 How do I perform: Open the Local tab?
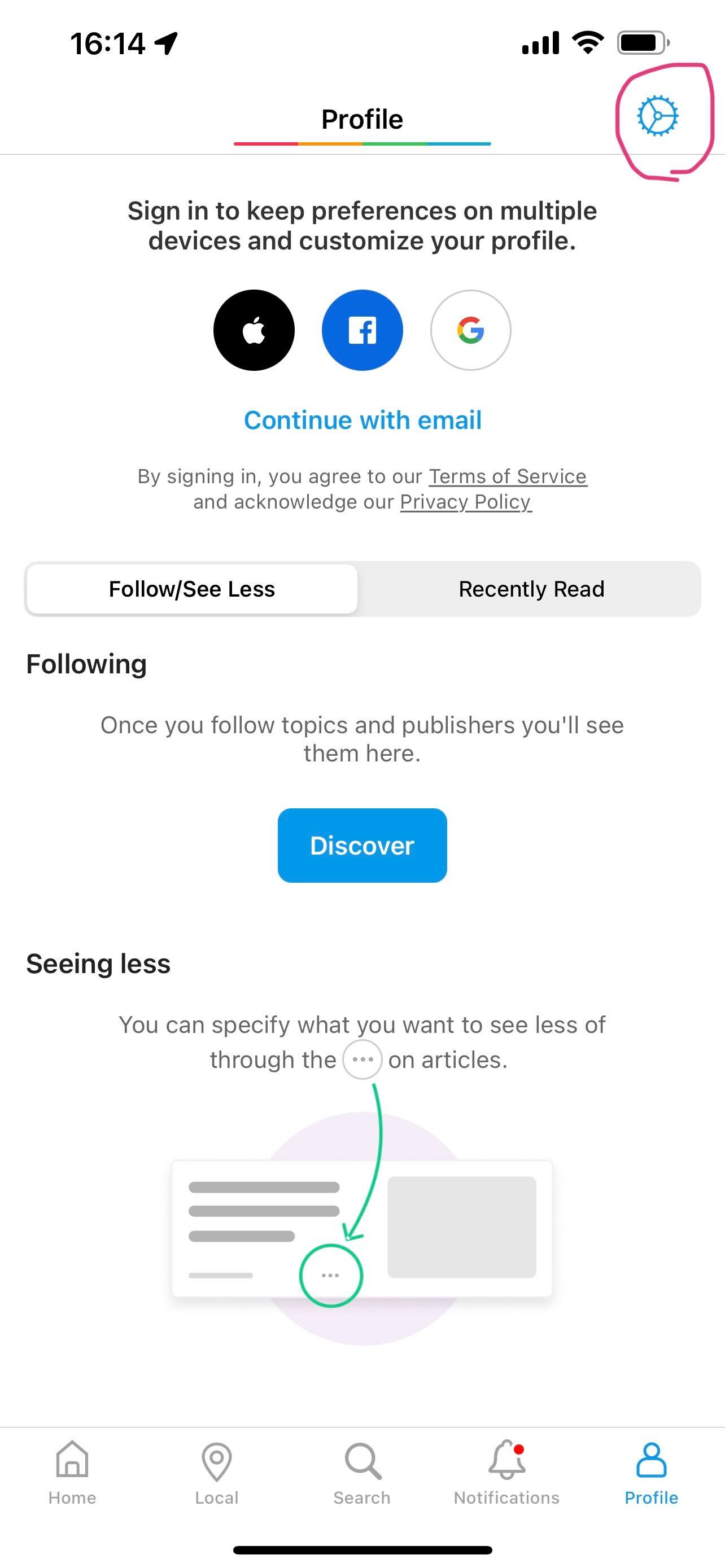coord(217,1473)
